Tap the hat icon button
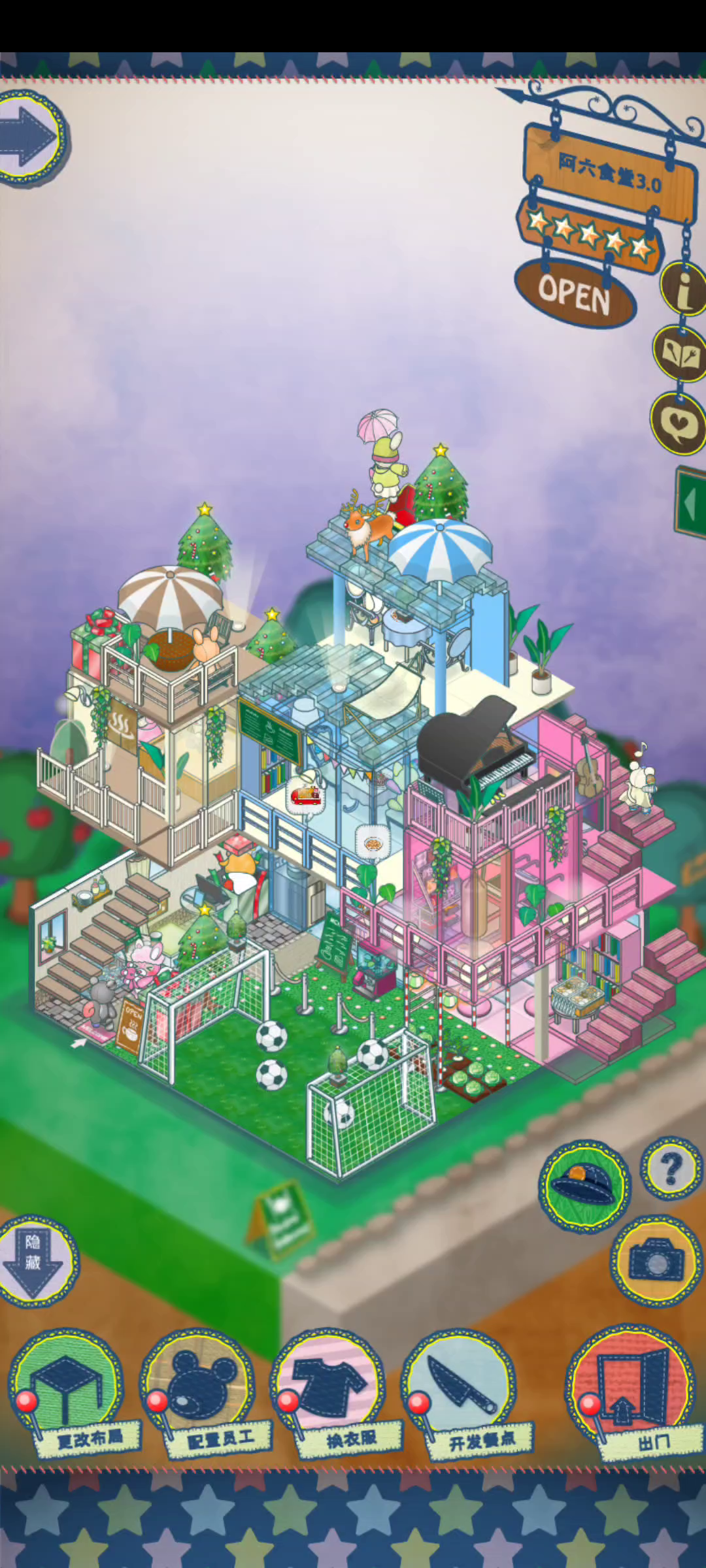Screen dimensions: 706x1568 (x=584, y=1185)
